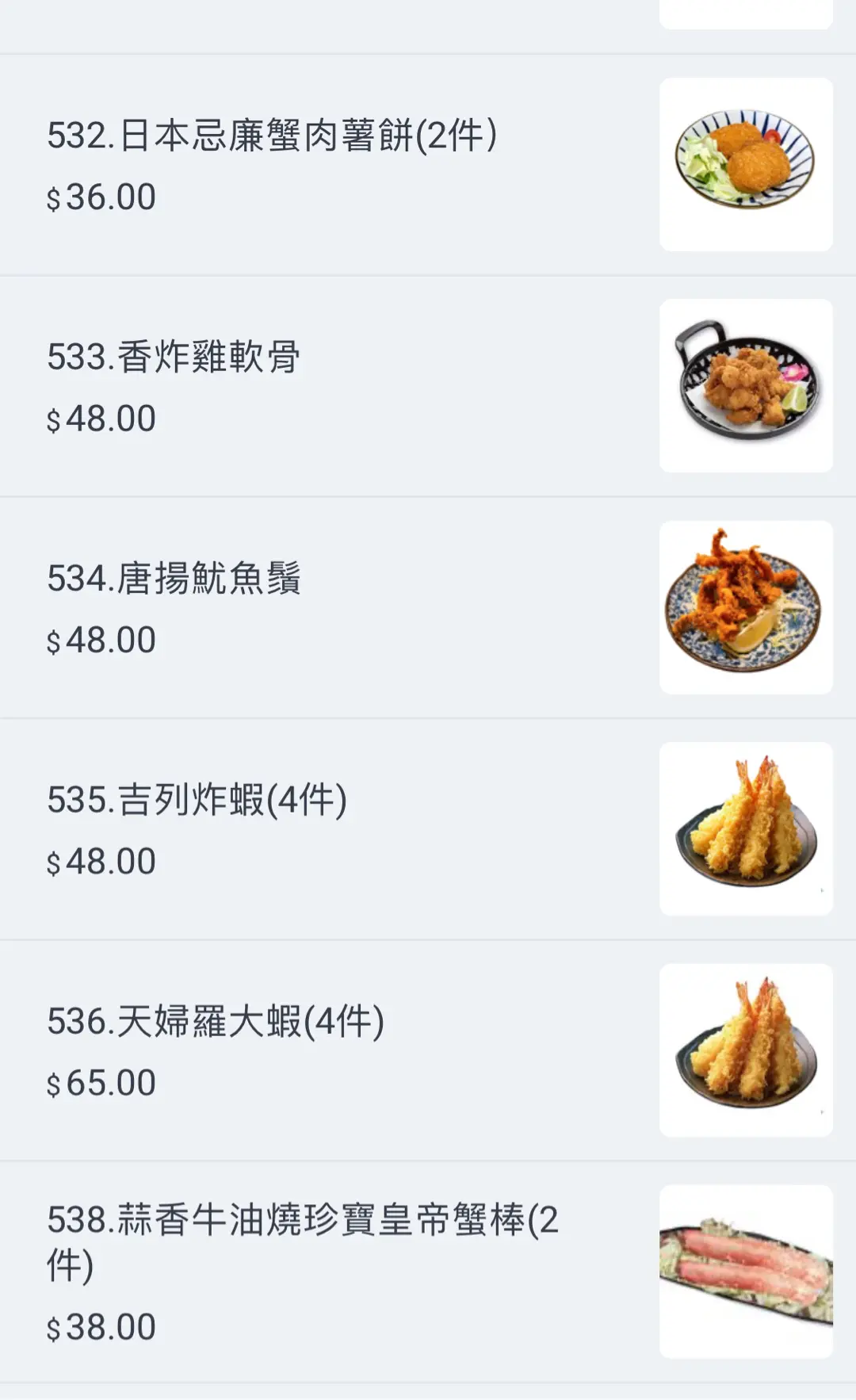Choose item 535 吉列炸蝦(4件)

[428, 829]
